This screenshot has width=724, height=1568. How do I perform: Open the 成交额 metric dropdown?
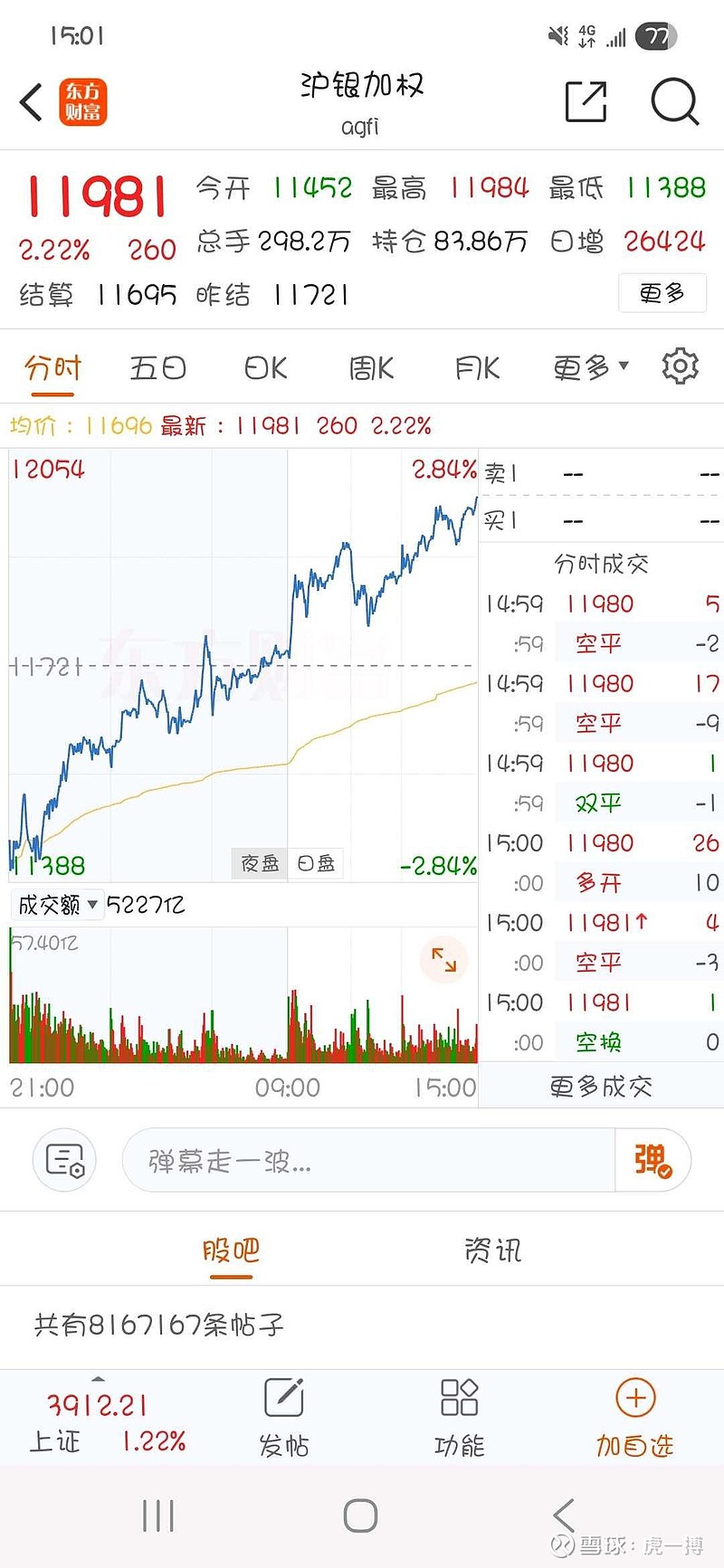click(x=54, y=904)
